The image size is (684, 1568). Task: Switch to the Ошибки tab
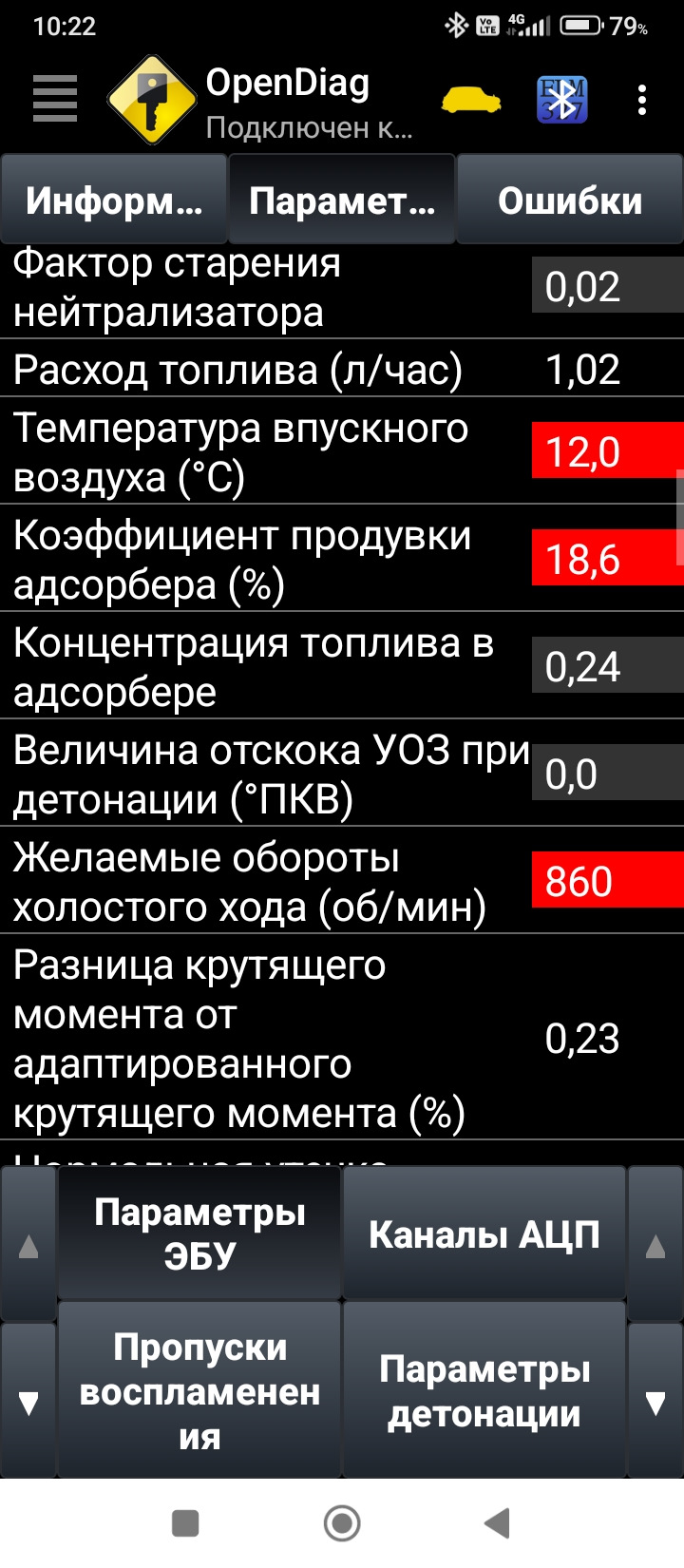point(570,201)
